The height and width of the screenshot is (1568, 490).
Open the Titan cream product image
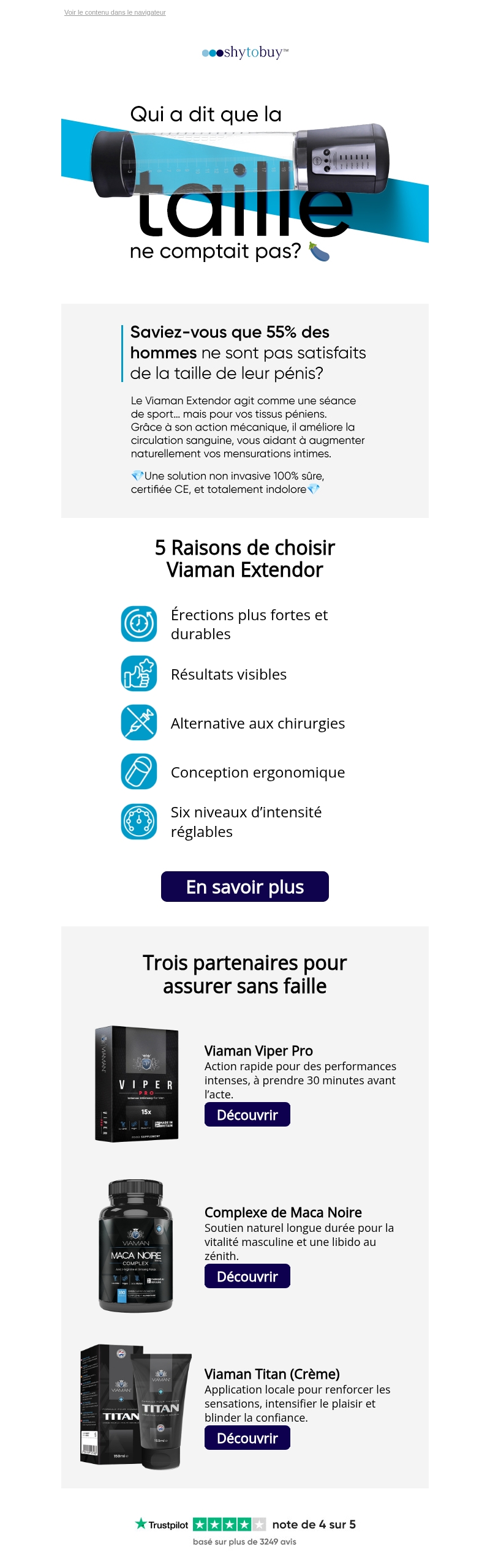pos(136,1407)
